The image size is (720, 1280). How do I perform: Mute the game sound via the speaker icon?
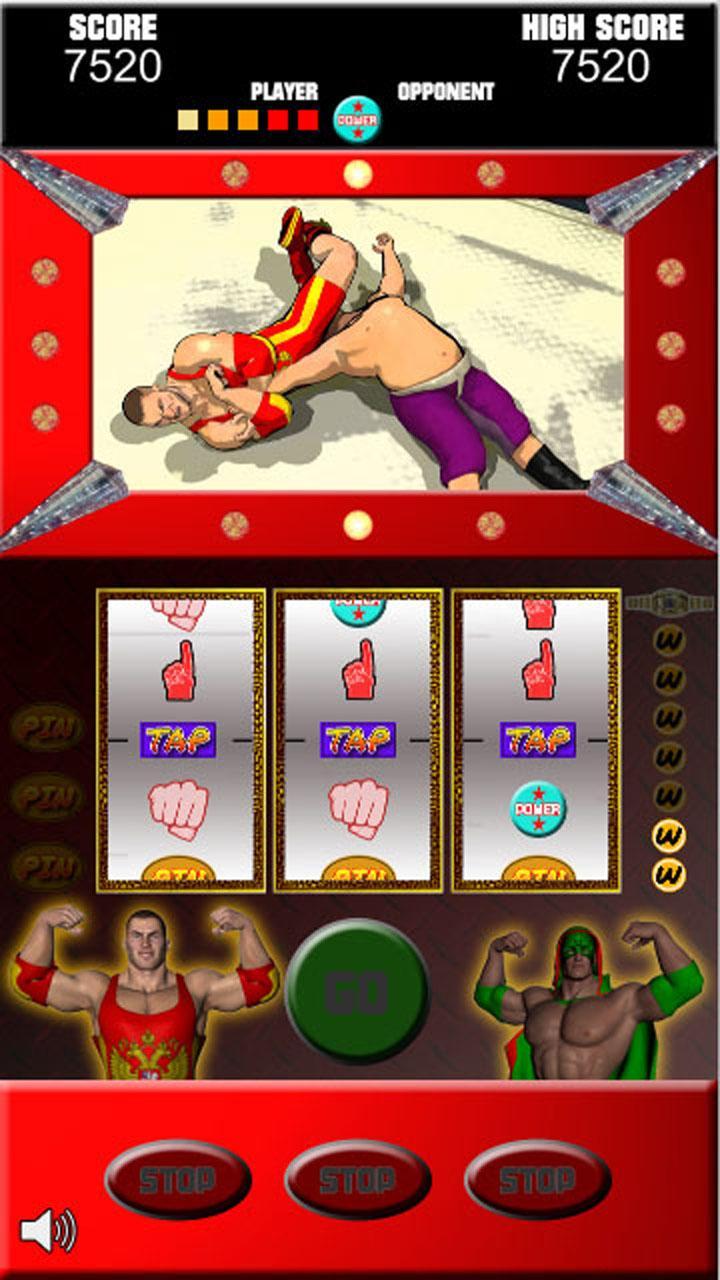[47, 1231]
